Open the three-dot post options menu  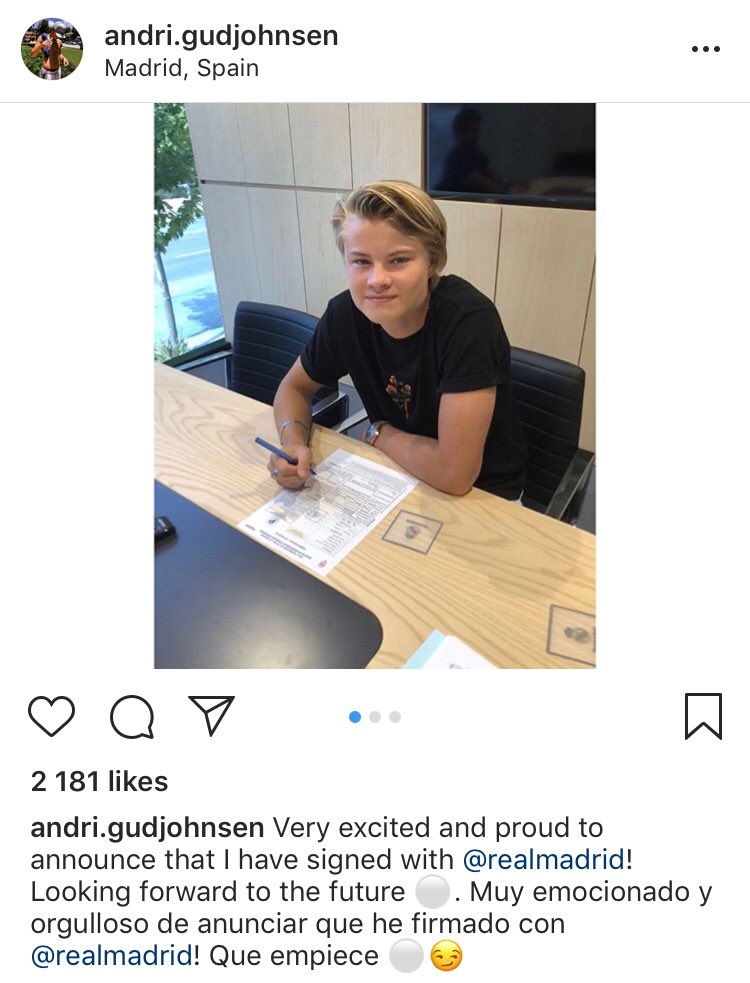coord(705,49)
